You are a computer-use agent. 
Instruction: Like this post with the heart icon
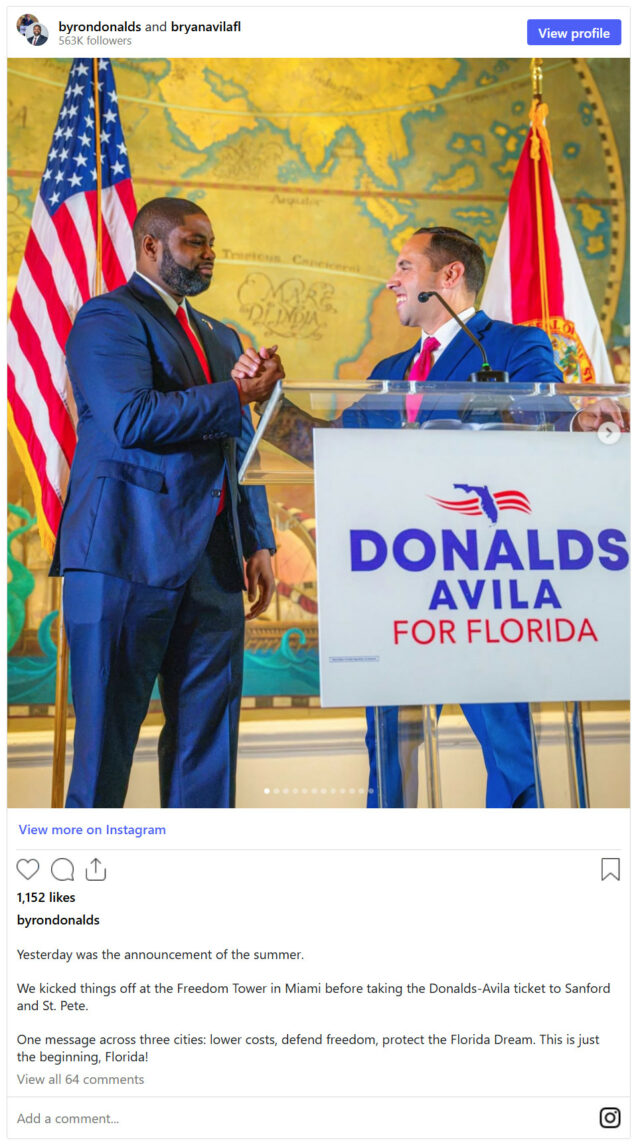tap(28, 869)
